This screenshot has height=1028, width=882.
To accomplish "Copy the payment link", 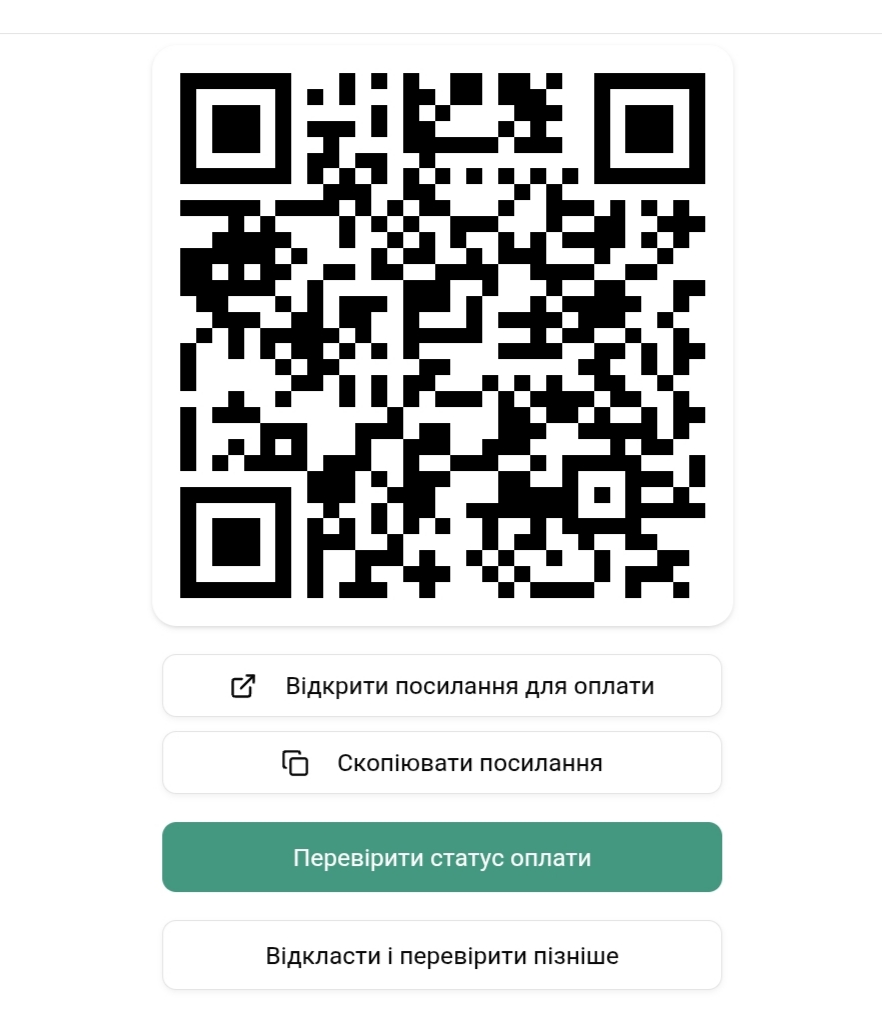I will (x=441, y=763).
